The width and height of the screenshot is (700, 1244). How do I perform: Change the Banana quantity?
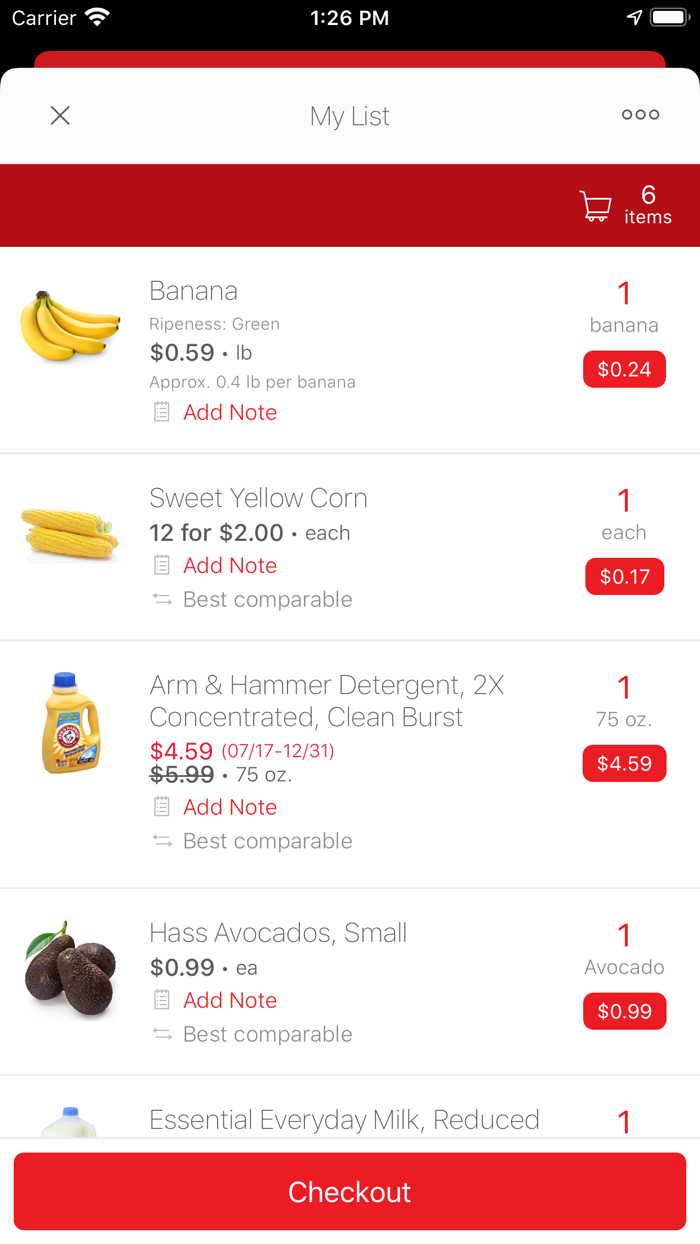tap(624, 294)
